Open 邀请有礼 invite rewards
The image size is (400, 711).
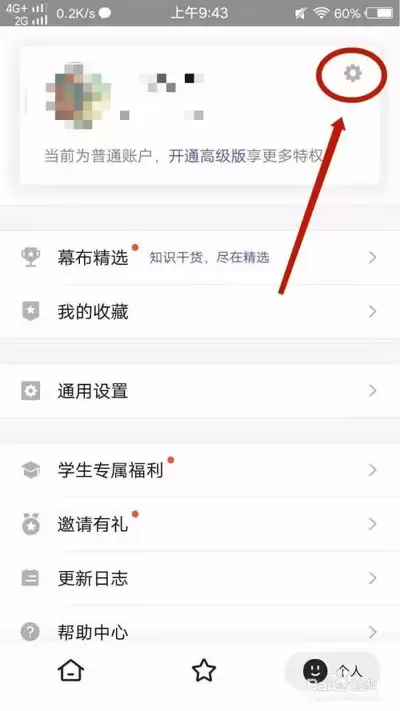tap(200, 524)
